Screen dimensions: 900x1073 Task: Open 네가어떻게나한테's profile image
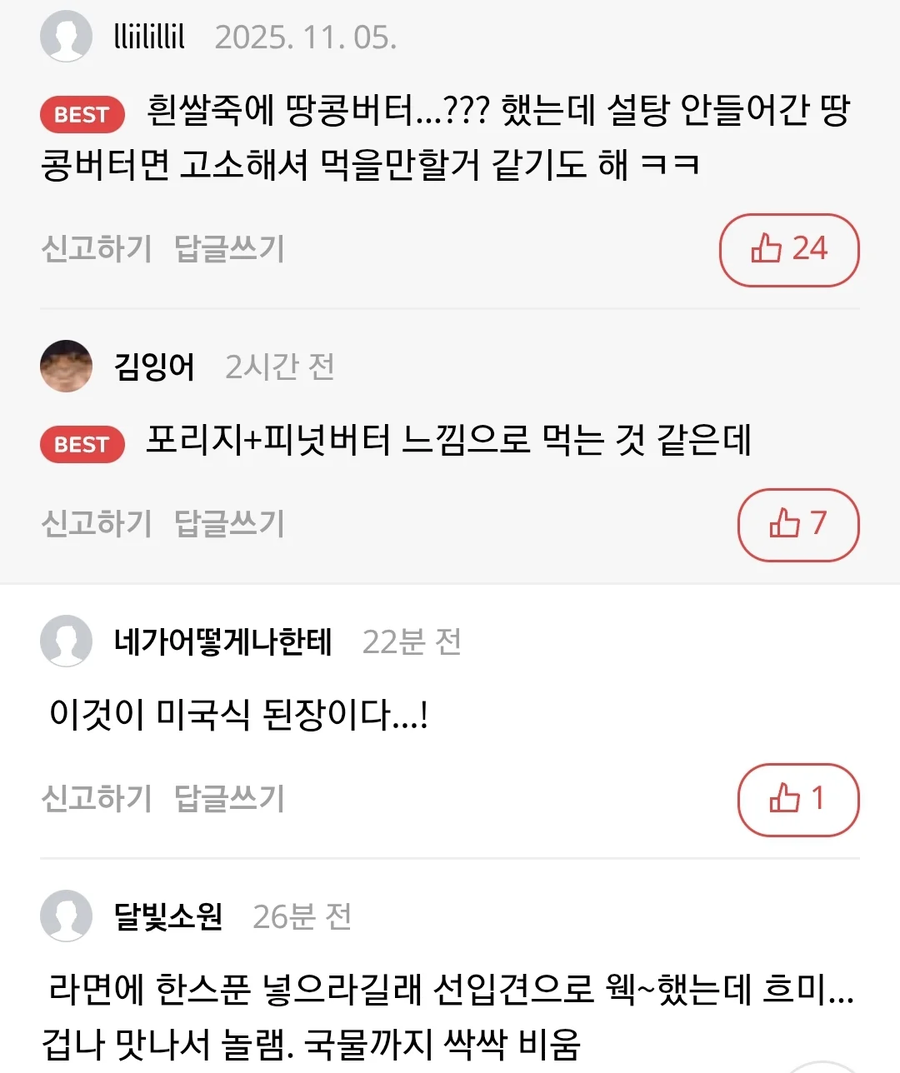coord(66,641)
